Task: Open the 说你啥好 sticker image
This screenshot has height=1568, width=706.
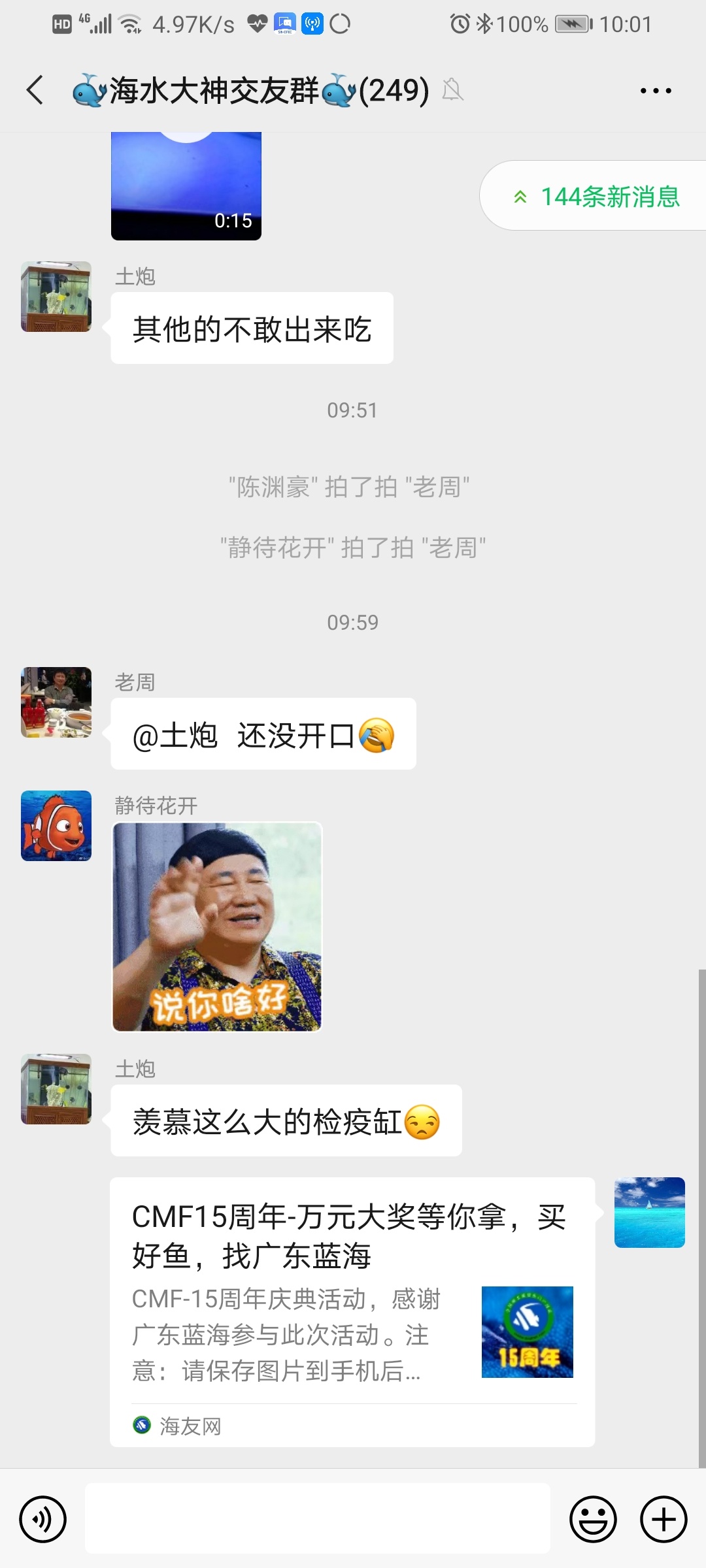Action: tap(217, 926)
